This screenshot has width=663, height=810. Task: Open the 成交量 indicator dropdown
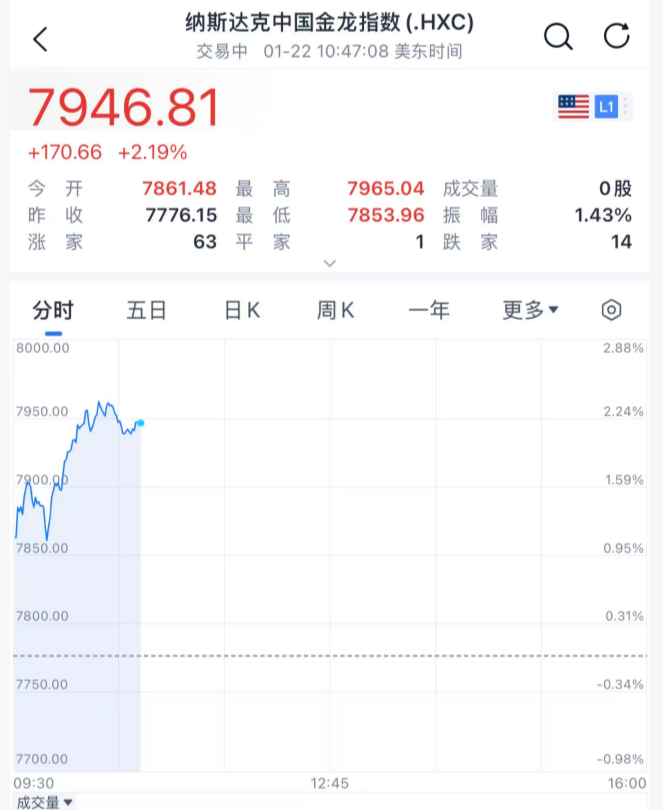point(44,802)
